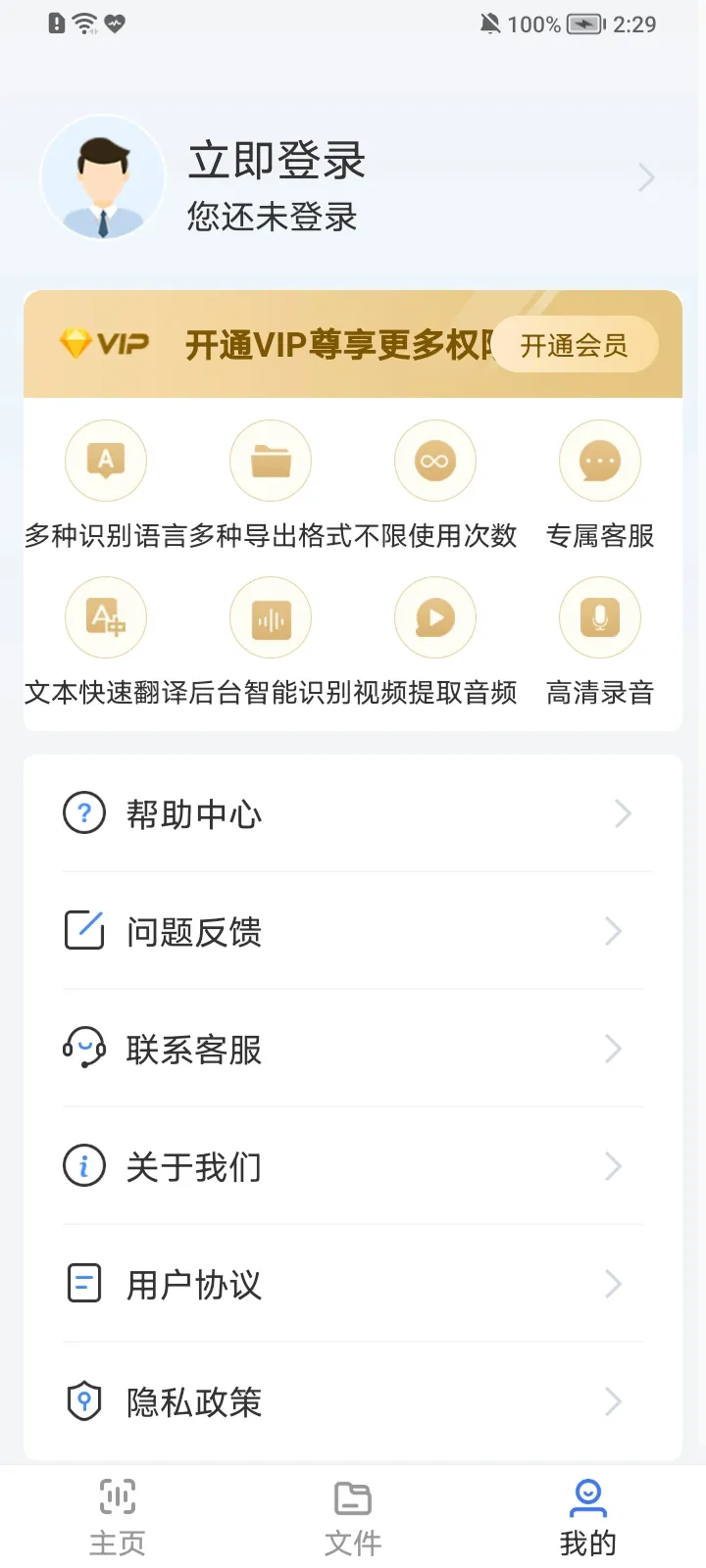This screenshot has width=706, height=1568.
Task: Open 立即登录 to sign in
Action: click(x=277, y=162)
